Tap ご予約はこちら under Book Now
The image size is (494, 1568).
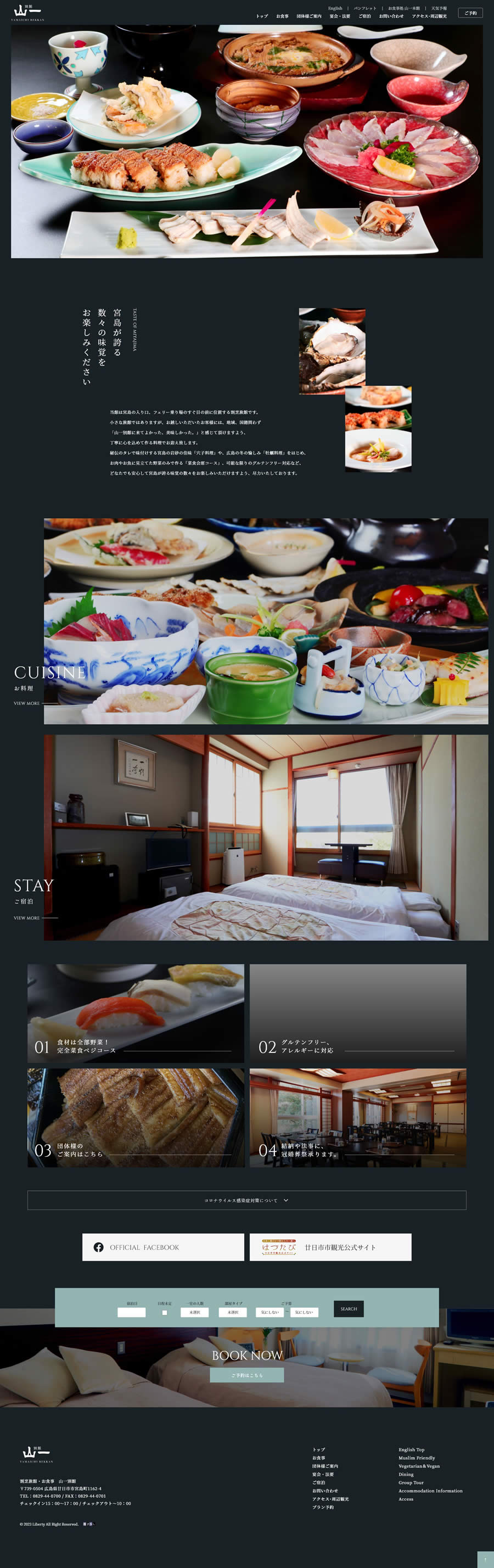pos(246,1375)
